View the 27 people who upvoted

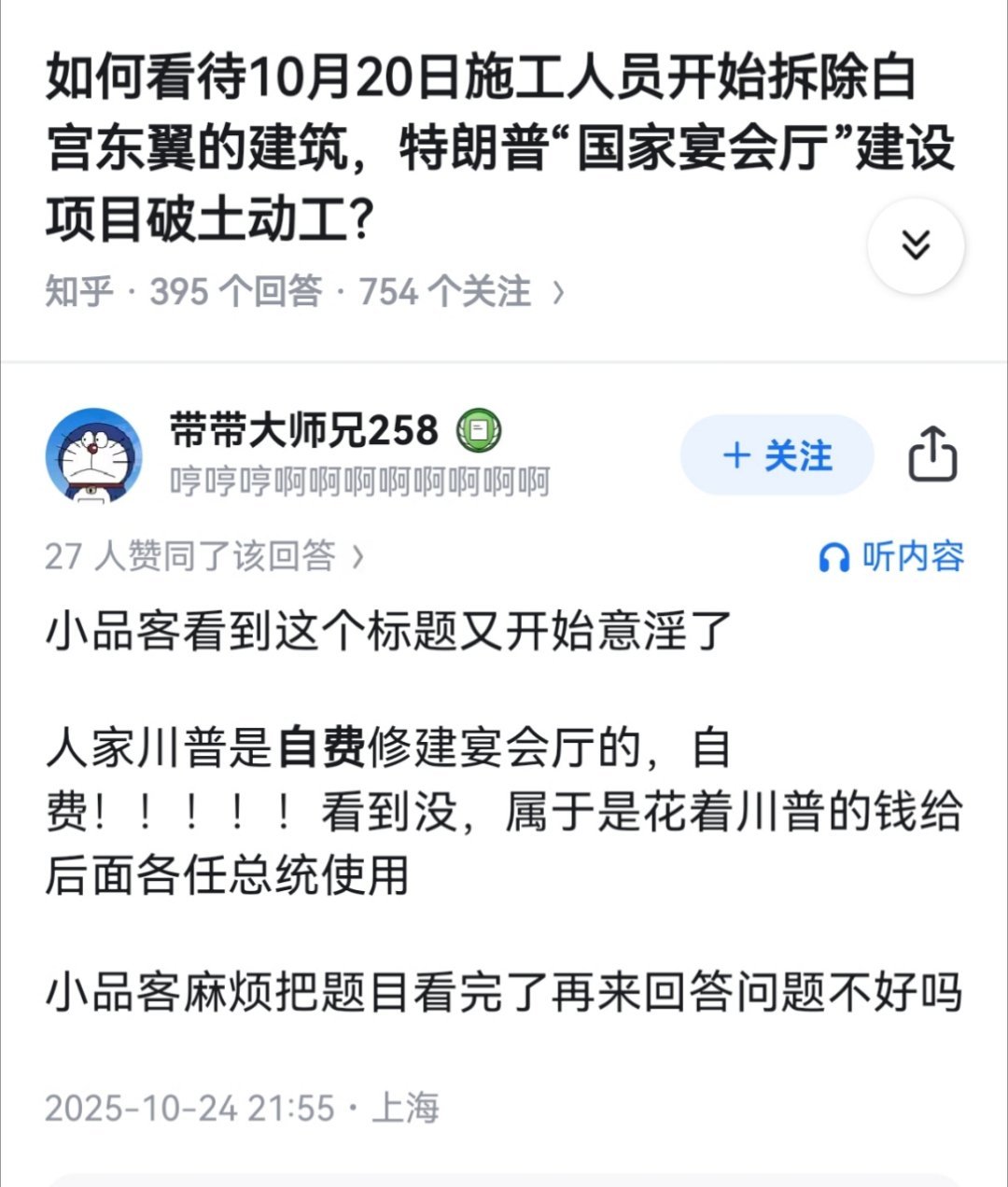pyautogui.click(x=203, y=556)
